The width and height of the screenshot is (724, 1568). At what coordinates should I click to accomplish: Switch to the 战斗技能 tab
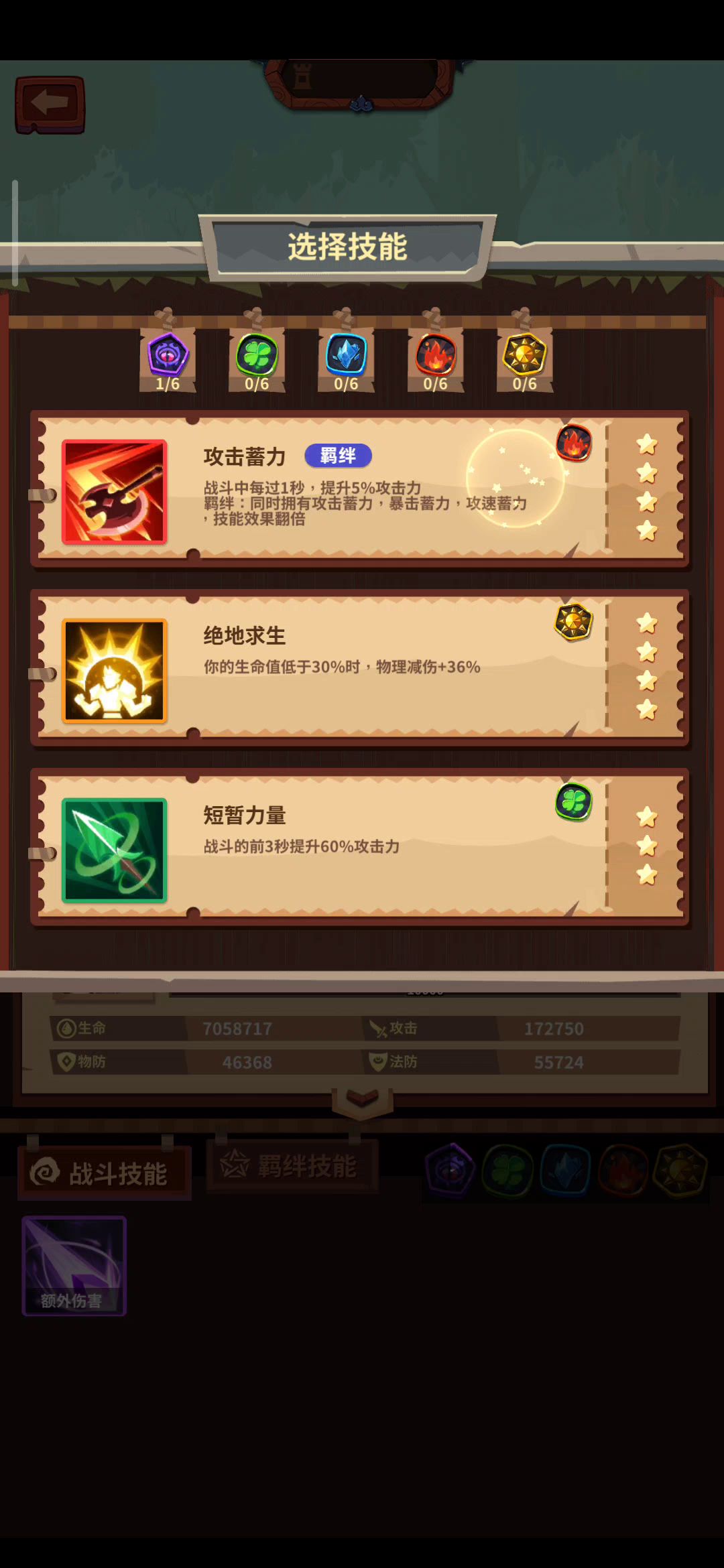pyautogui.click(x=104, y=1173)
